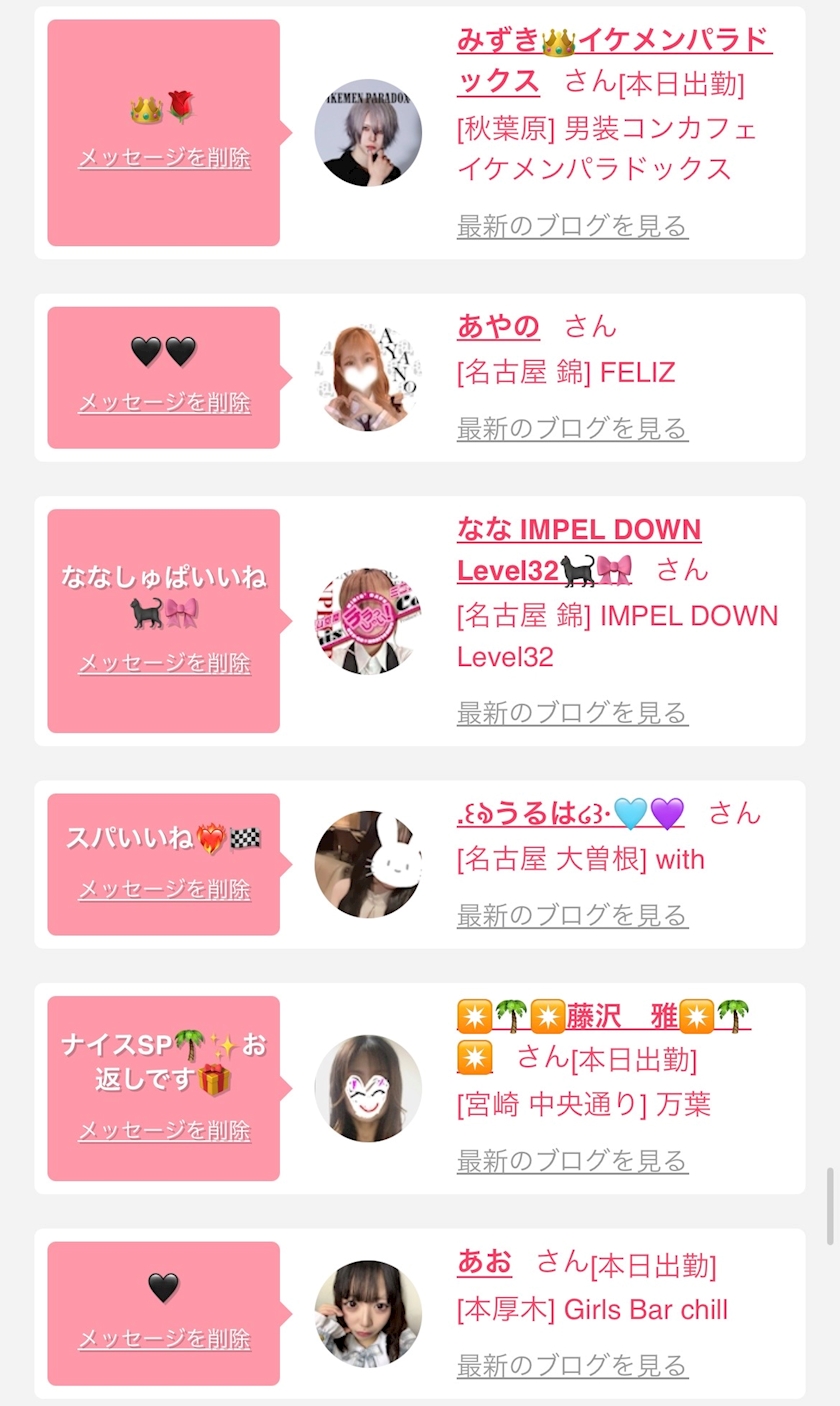Image resolution: width=840 pixels, height=1406 pixels.
Task: Open なな IMPEL DOWN Level32 profile
Action: [579, 549]
